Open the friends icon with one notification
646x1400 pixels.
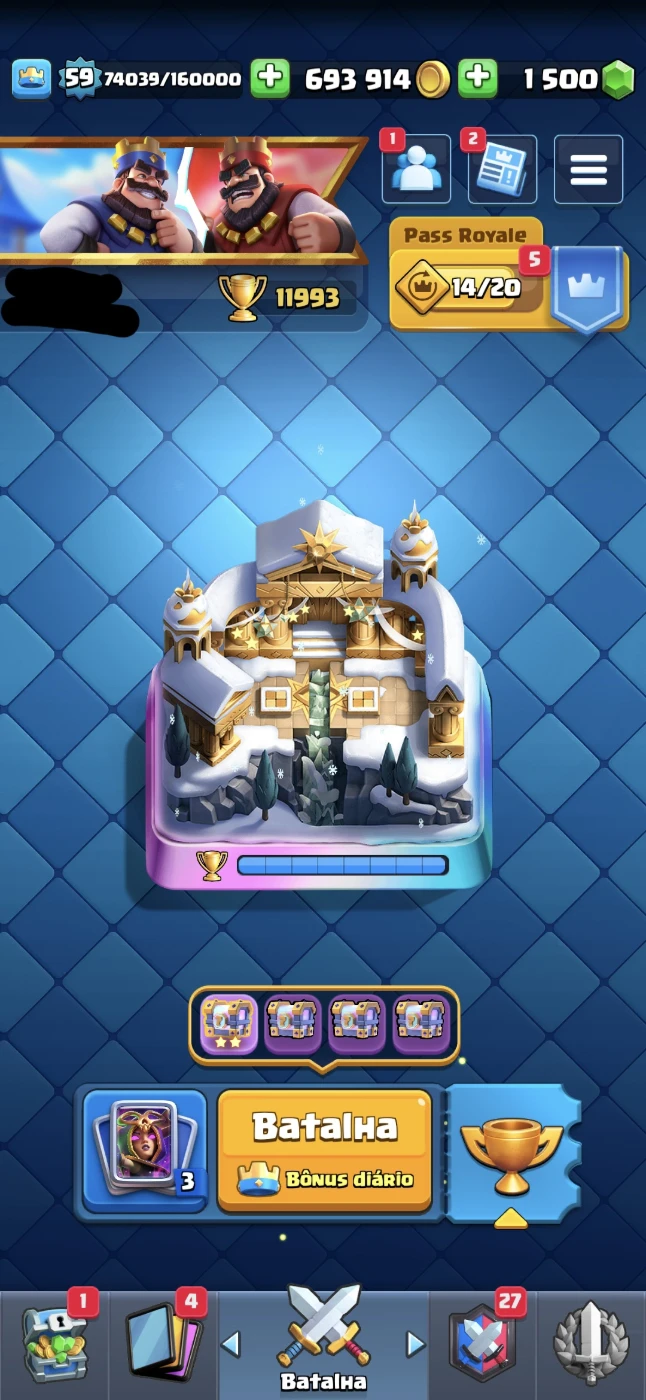tap(415, 170)
